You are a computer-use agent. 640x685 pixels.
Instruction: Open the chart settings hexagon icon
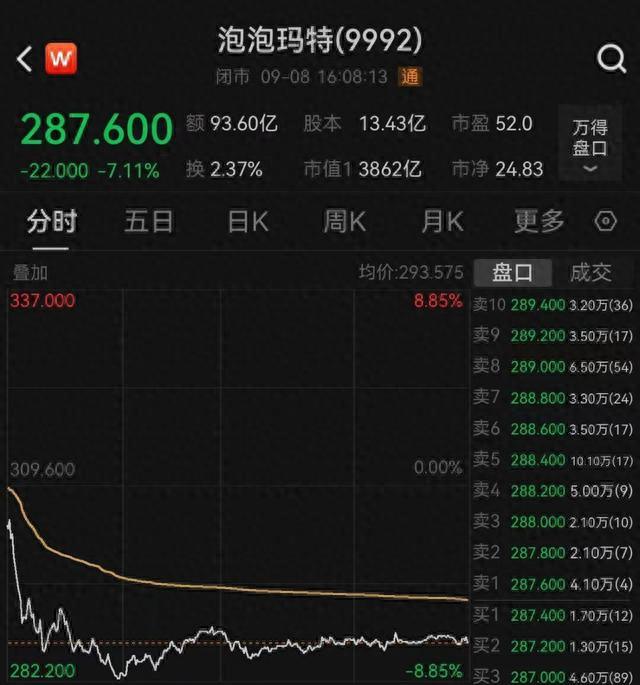tap(606, 221)
